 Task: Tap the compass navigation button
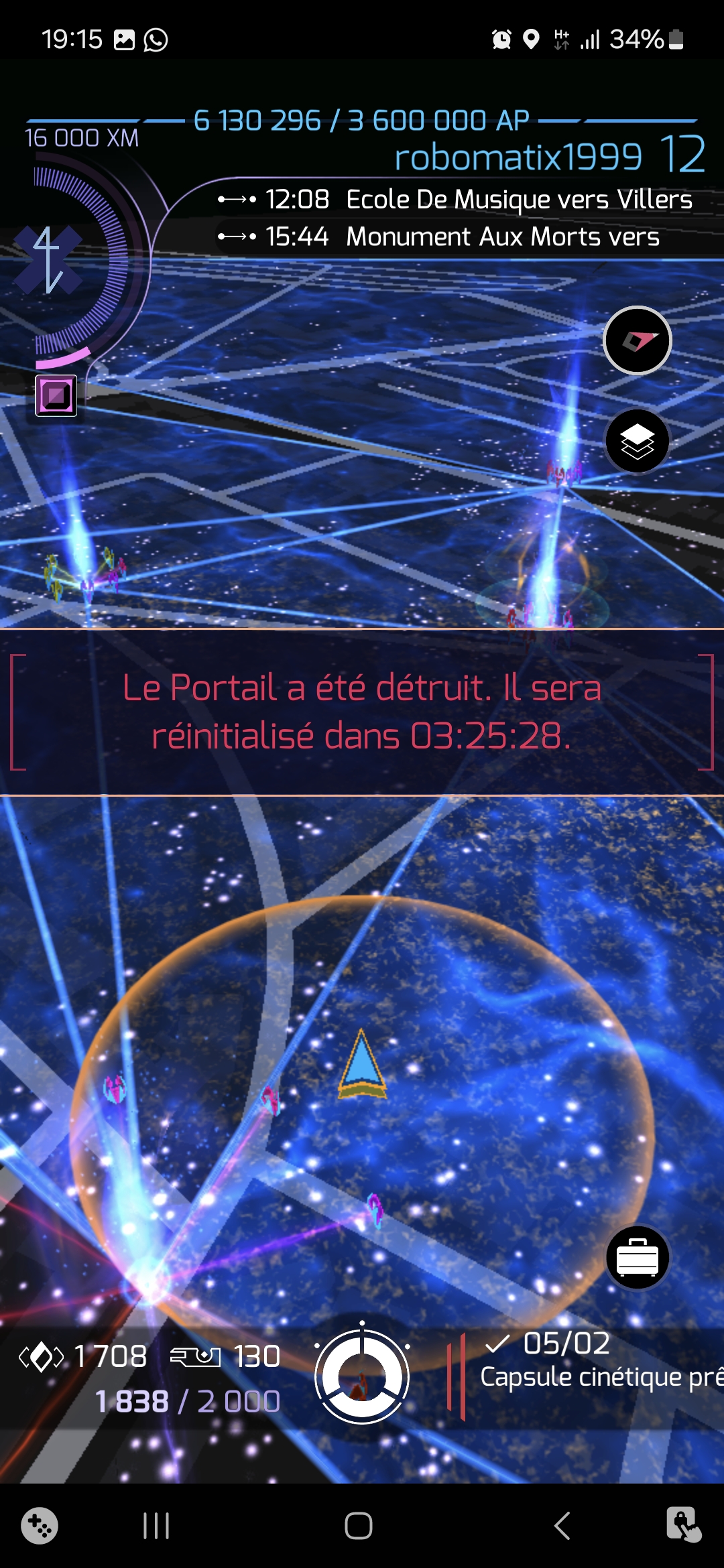tap(637, 340)
